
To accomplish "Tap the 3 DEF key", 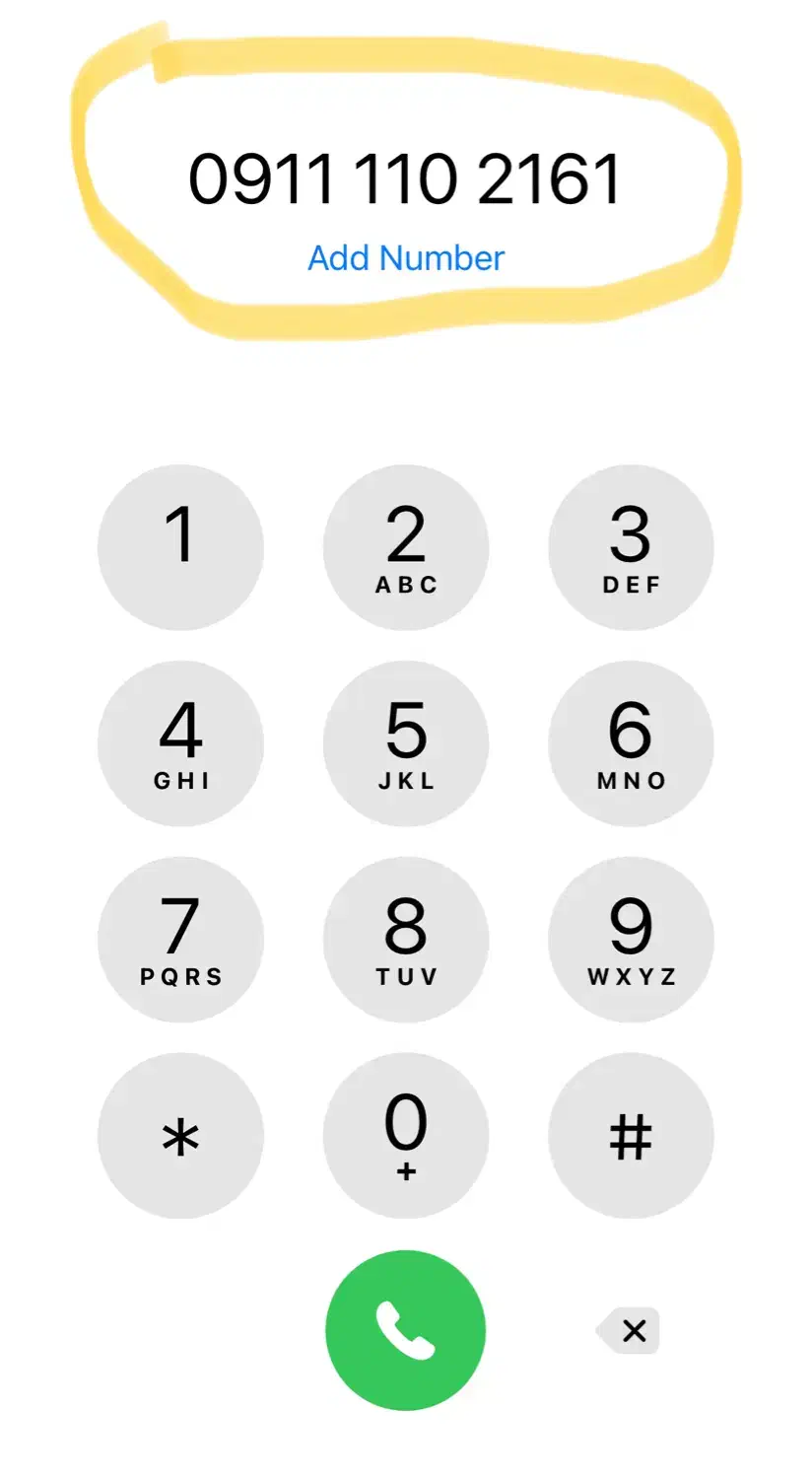I will coord(631,547).
